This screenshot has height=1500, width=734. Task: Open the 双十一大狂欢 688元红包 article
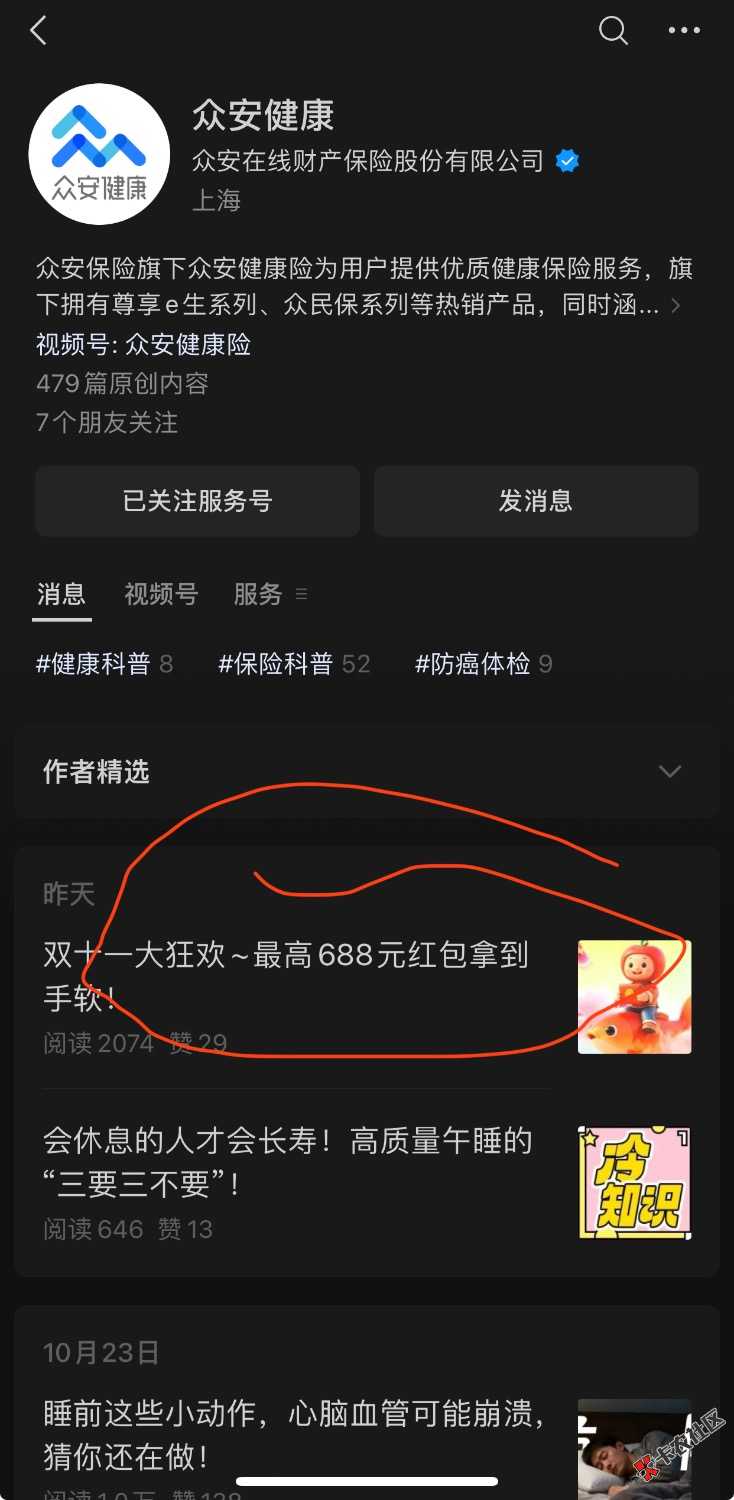(286, 976)
